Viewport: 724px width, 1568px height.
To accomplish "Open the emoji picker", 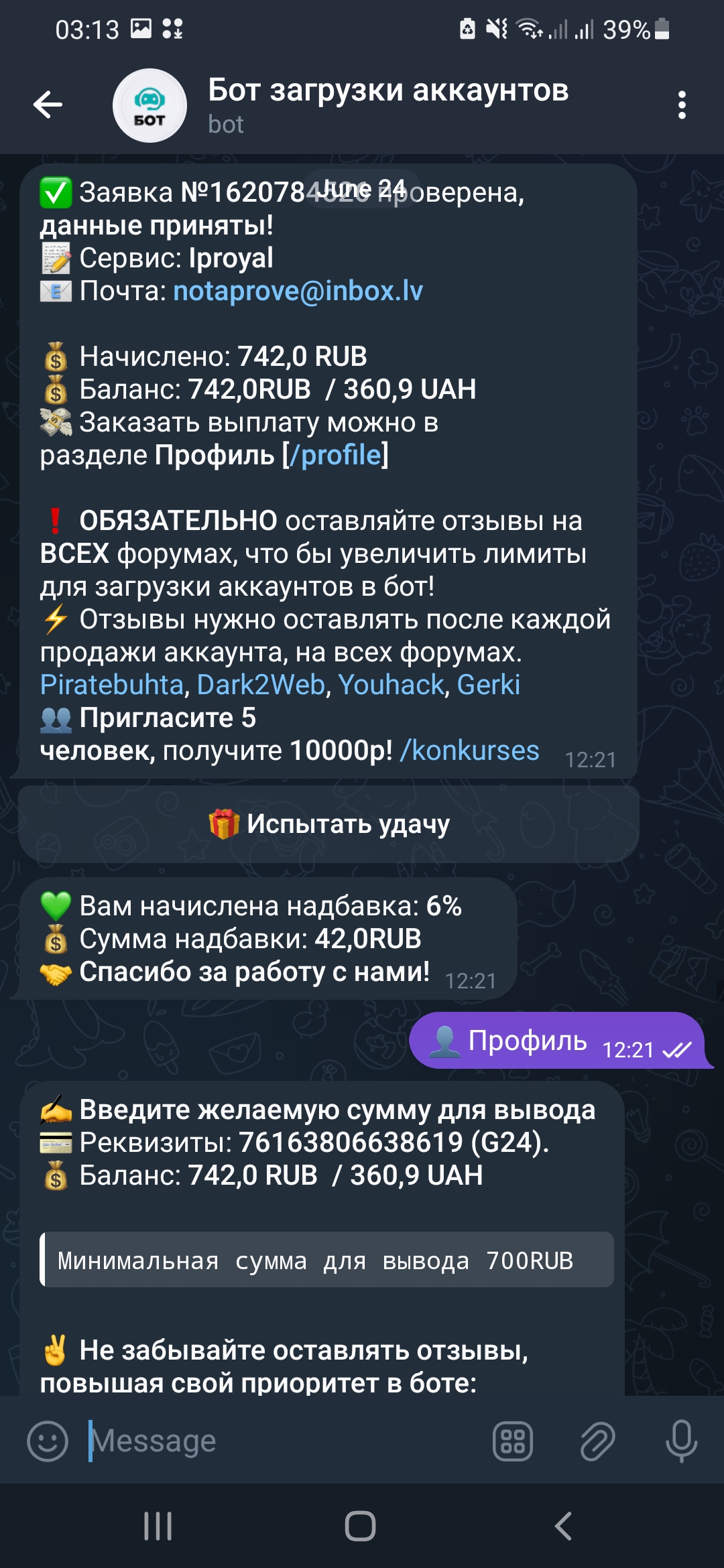I will coord(47,1441).
